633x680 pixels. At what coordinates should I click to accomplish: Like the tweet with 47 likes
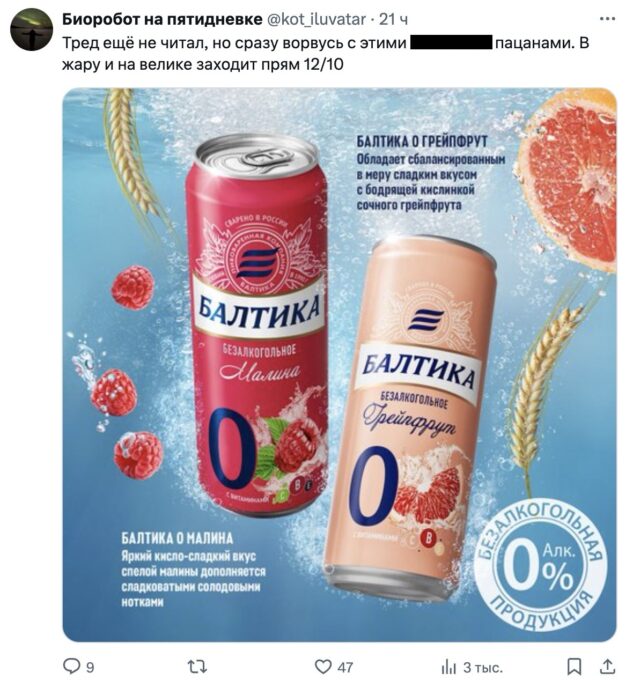pos(322,666)
